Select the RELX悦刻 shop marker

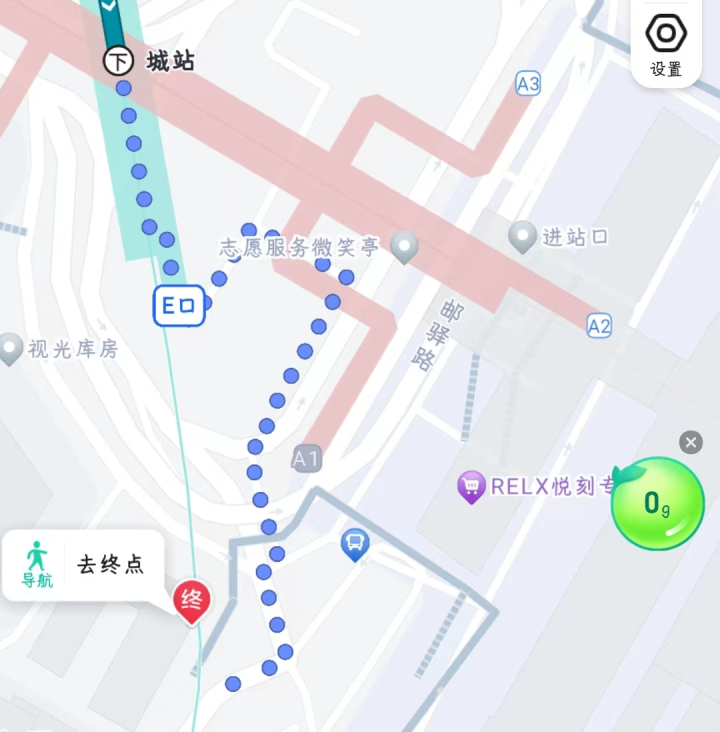coord(471,487)
